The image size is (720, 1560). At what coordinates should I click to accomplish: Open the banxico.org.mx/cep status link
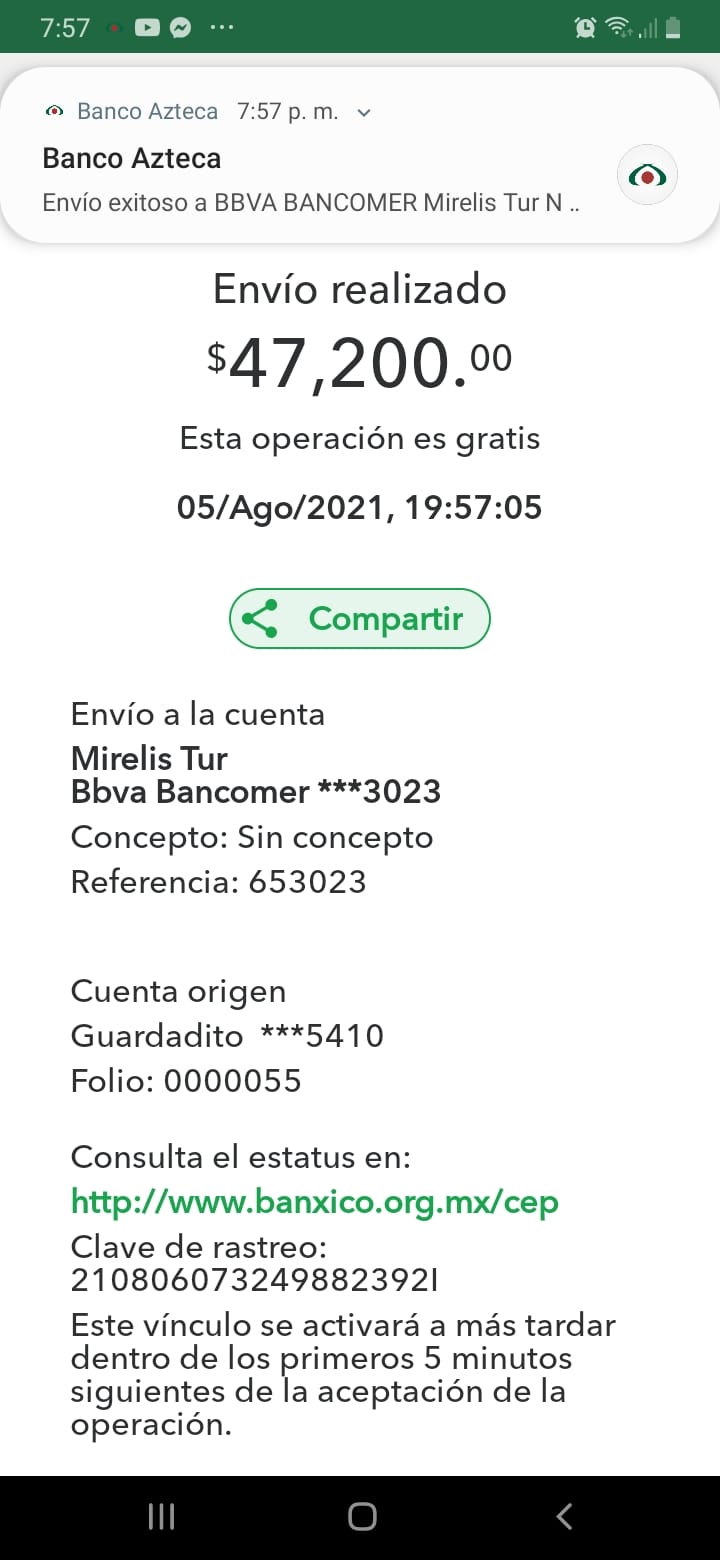pyautogui.click(x=314, y=1201)
